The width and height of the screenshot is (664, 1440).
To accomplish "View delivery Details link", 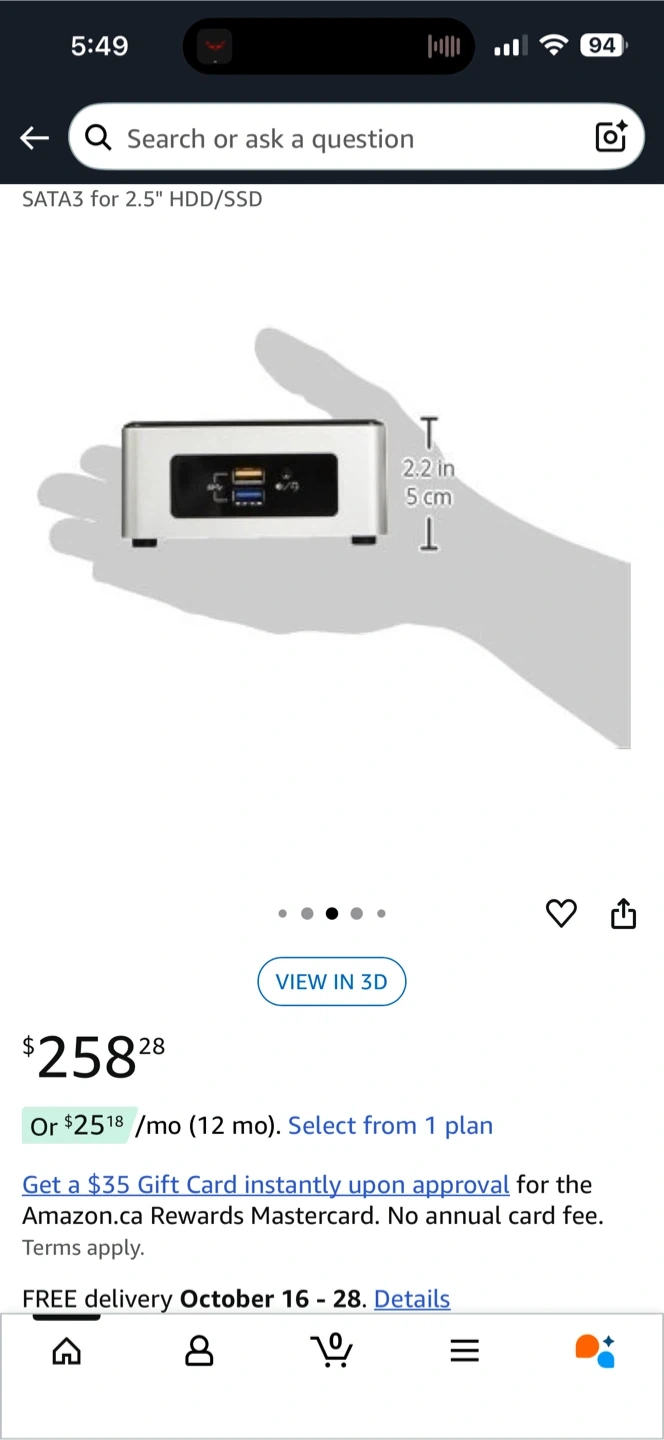I will [x=412, y=1299].
